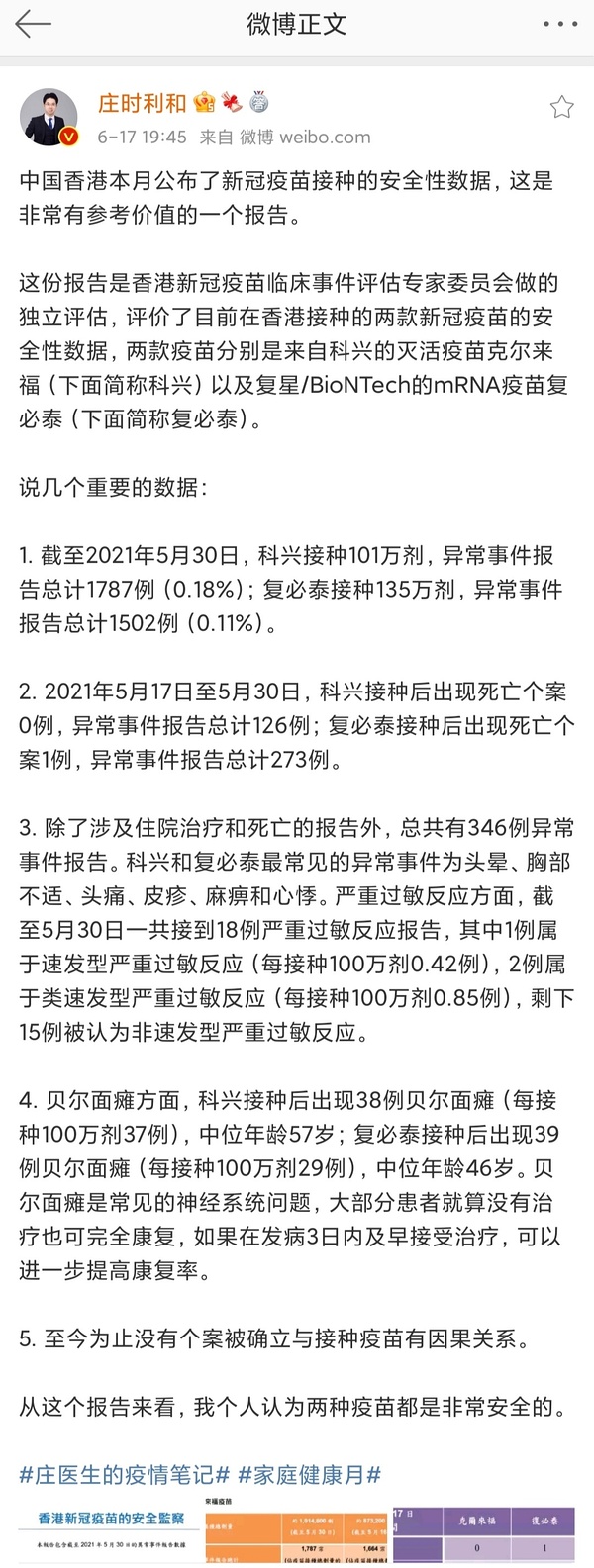Open the username 庄时利和
This screenshot has height=1568, width=594.
click(x=142, y=103)
